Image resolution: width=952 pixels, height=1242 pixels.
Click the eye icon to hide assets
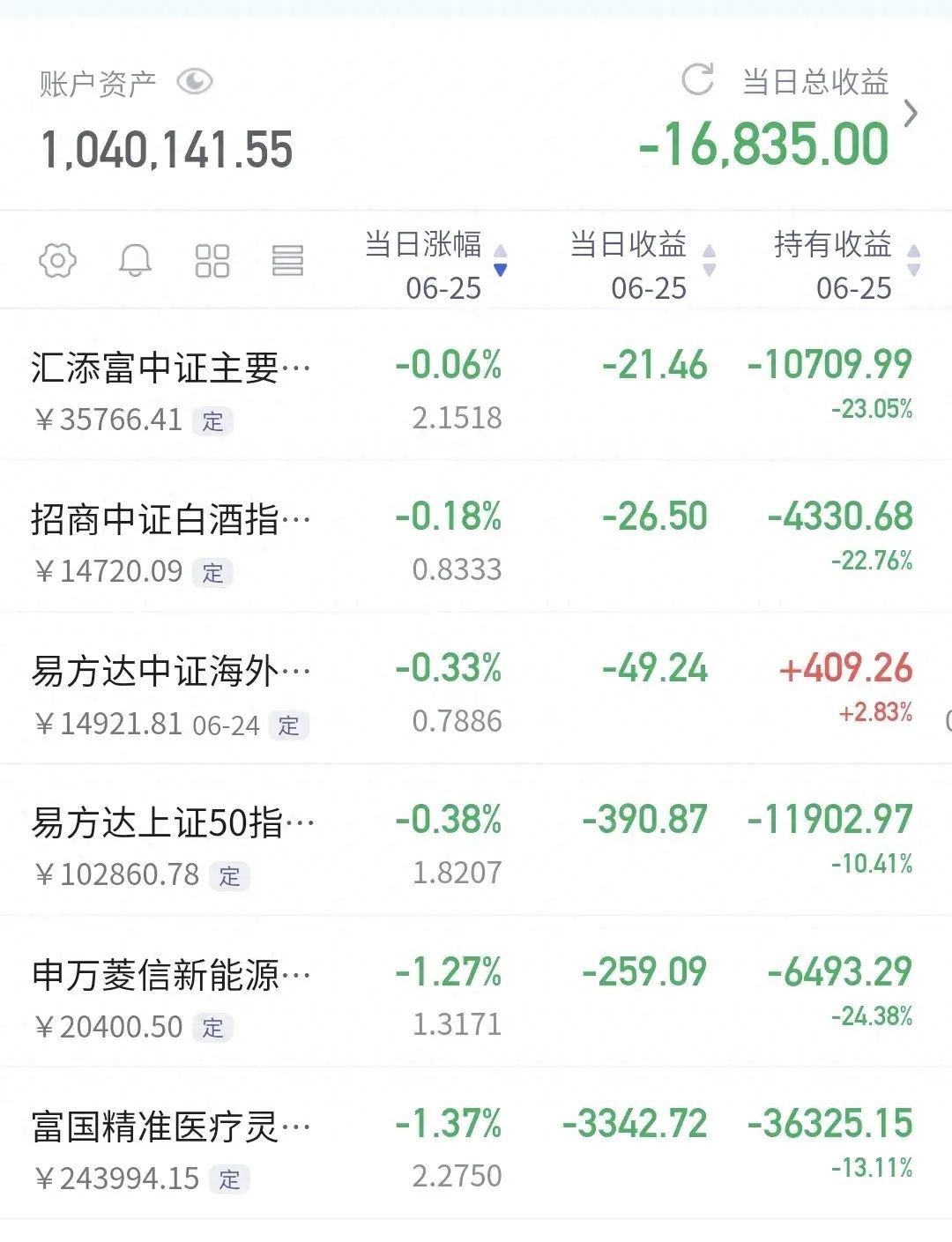(x=193, y=82)
